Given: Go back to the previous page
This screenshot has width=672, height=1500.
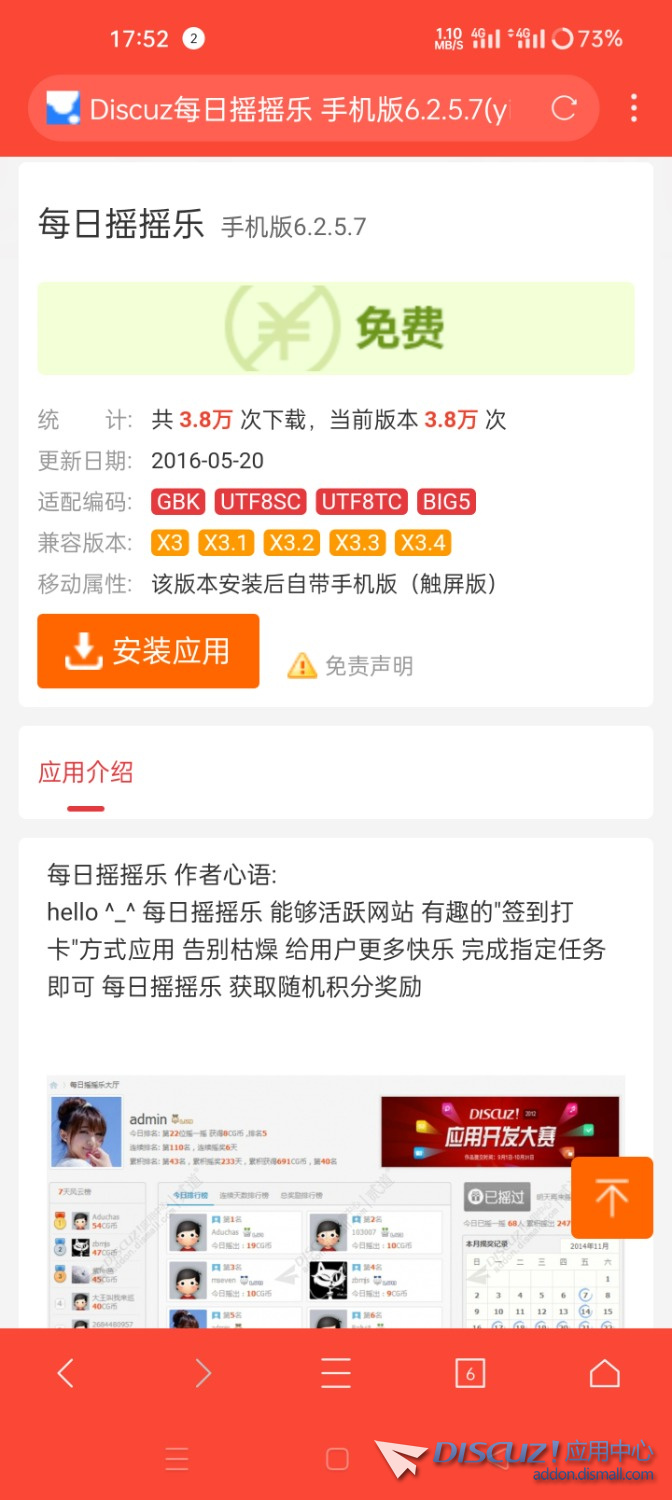Looking at the screenshot, I should (x=66, y=1373).
